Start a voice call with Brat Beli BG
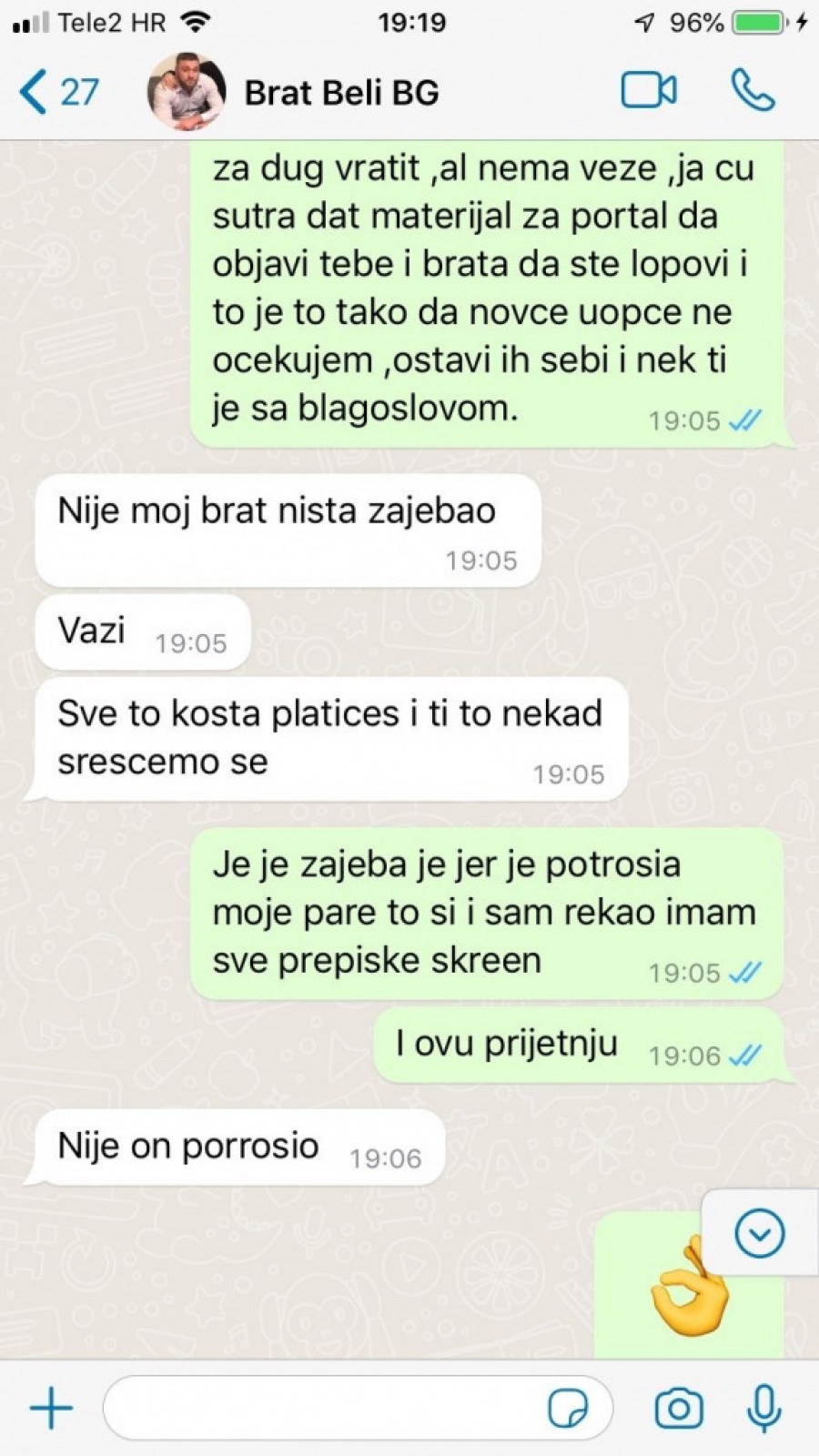This screenshot has width=819, height=1456. (753, 91)
